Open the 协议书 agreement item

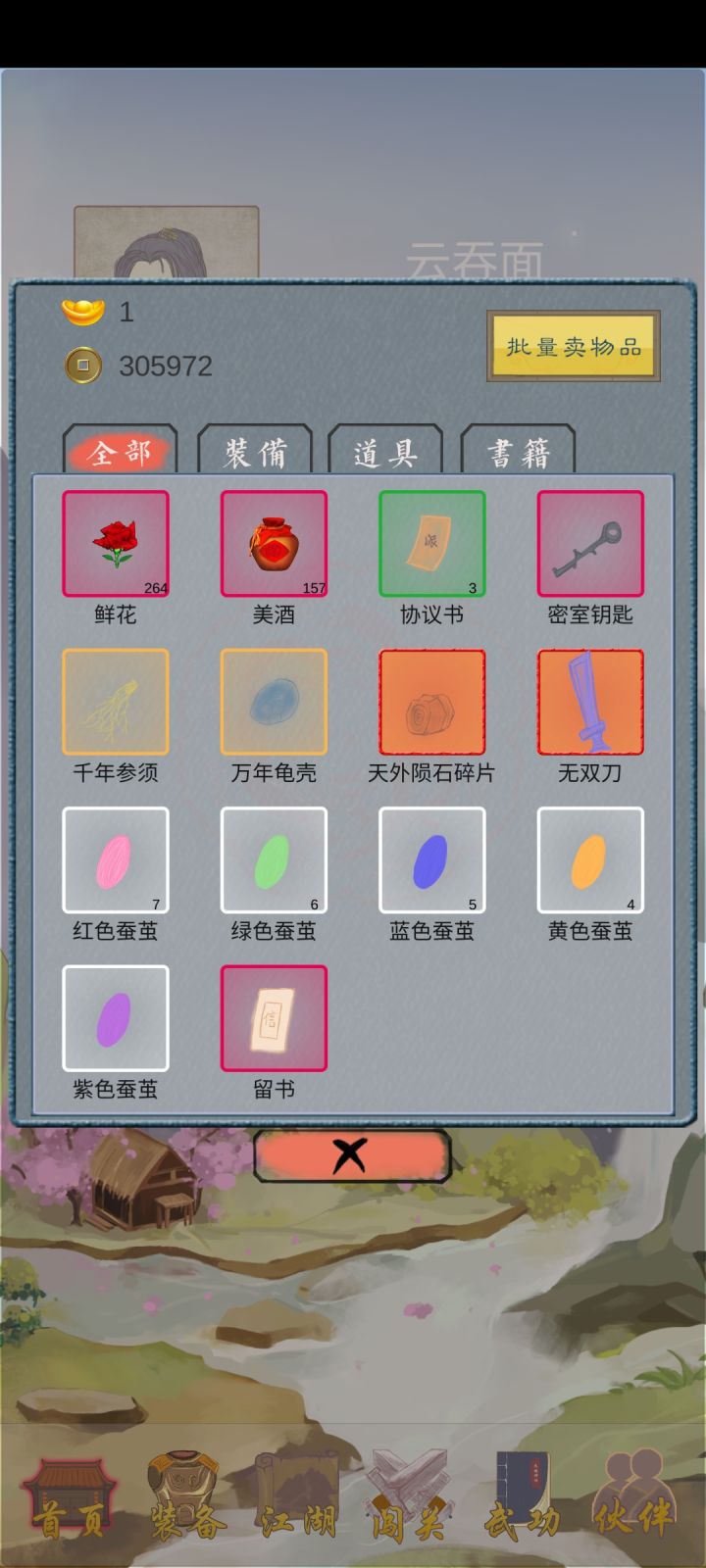(431, 544)
